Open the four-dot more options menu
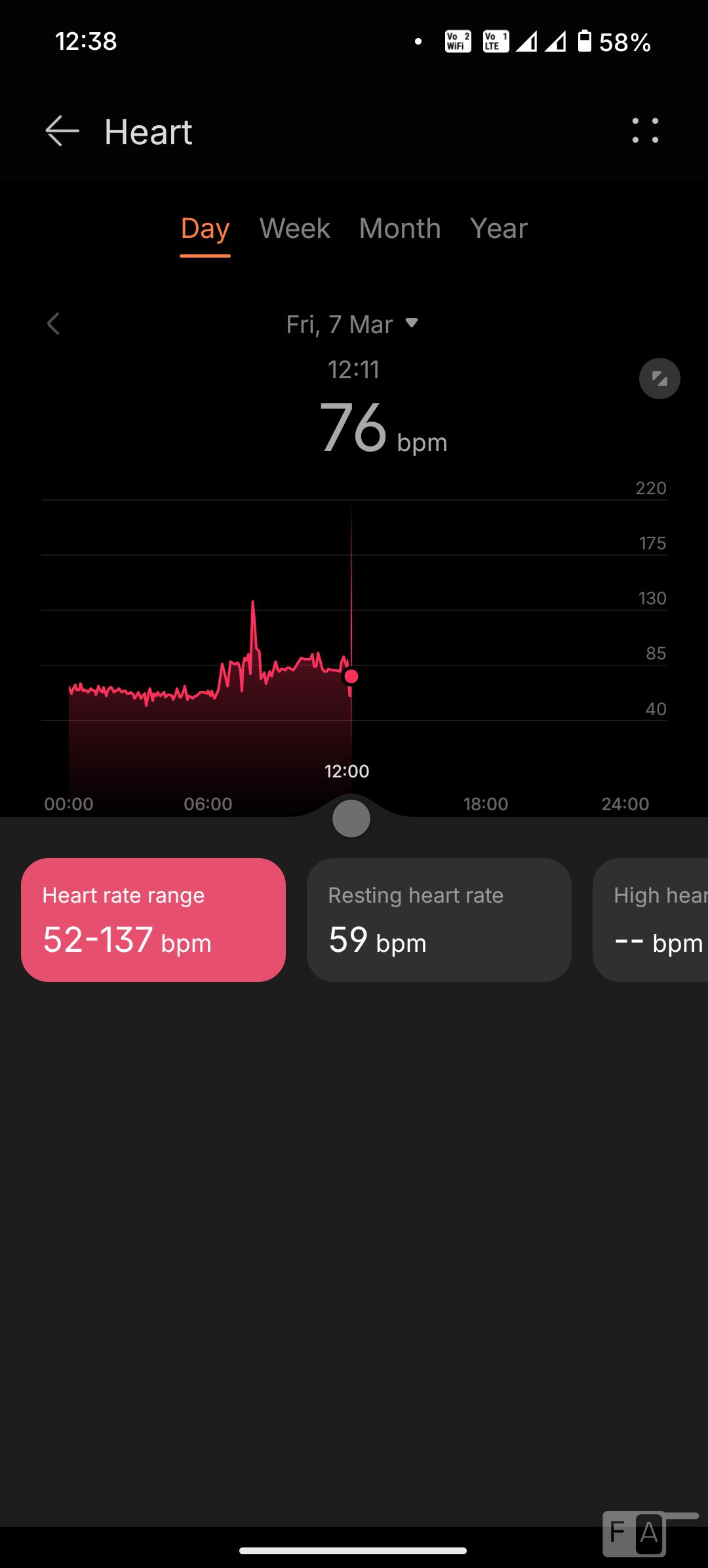The image size is (708, 1568). 645,131
